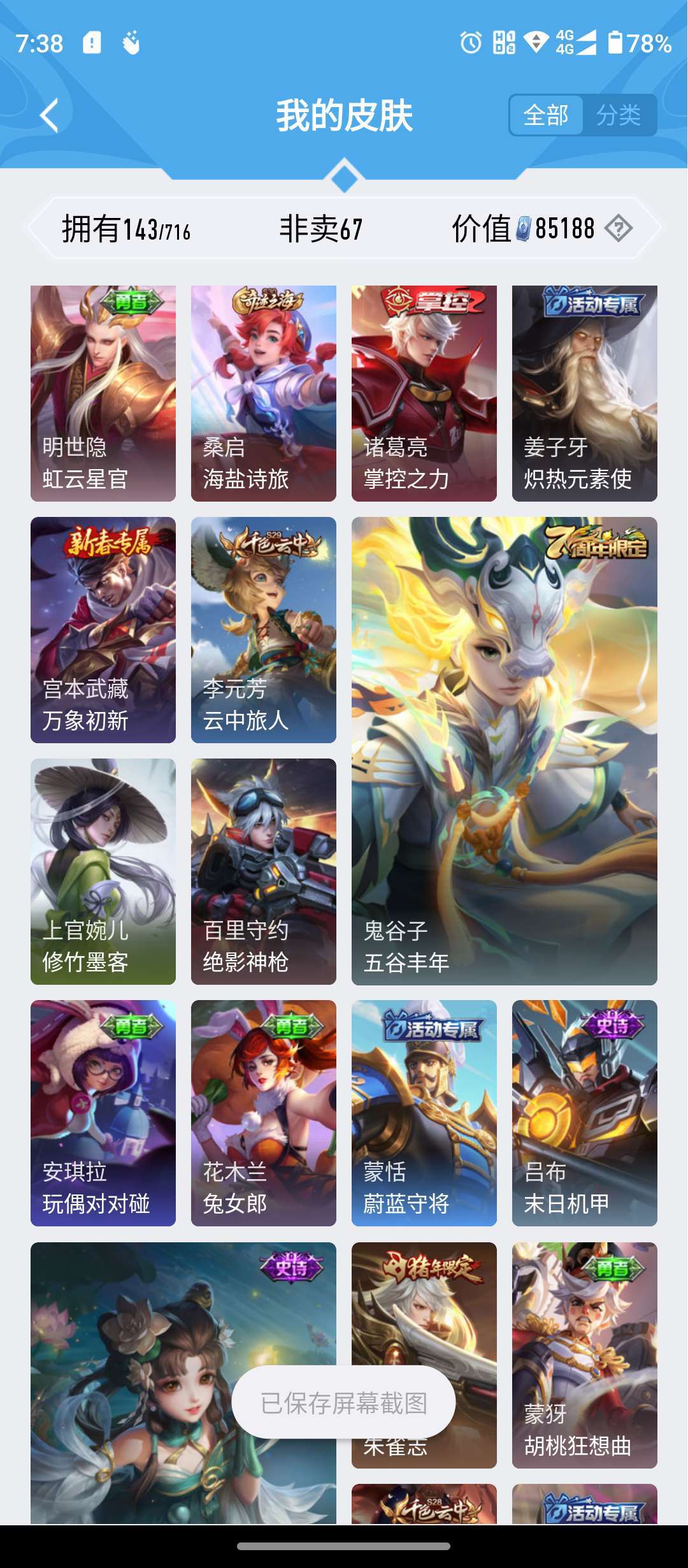
Task: Select the 全部 tab
Action: [546, 115]
